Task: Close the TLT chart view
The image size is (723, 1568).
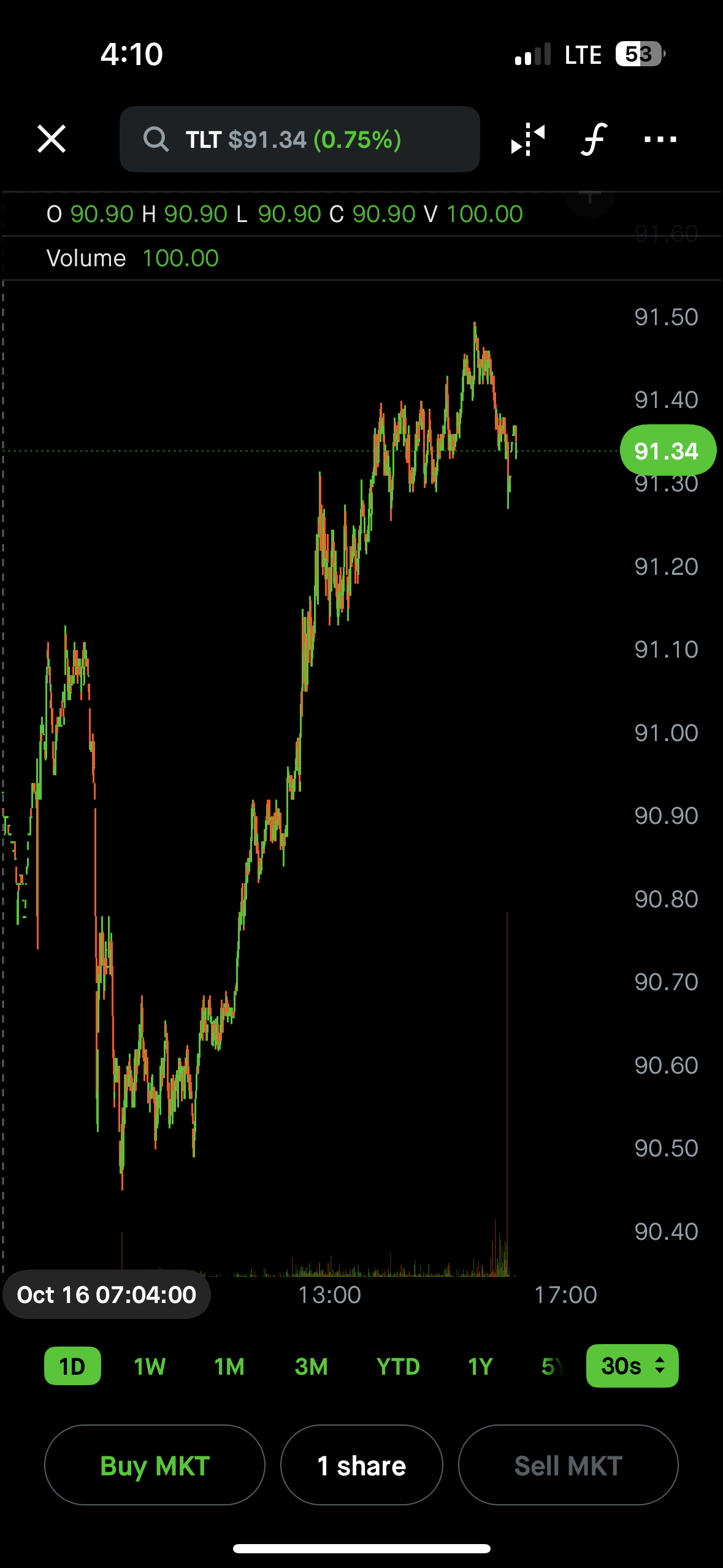Action: 52,139
